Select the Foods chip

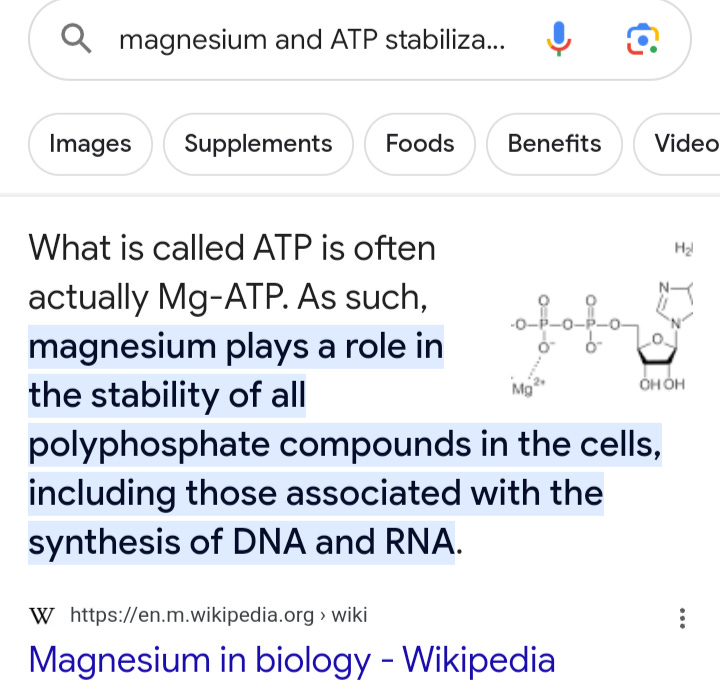[420, 144]
